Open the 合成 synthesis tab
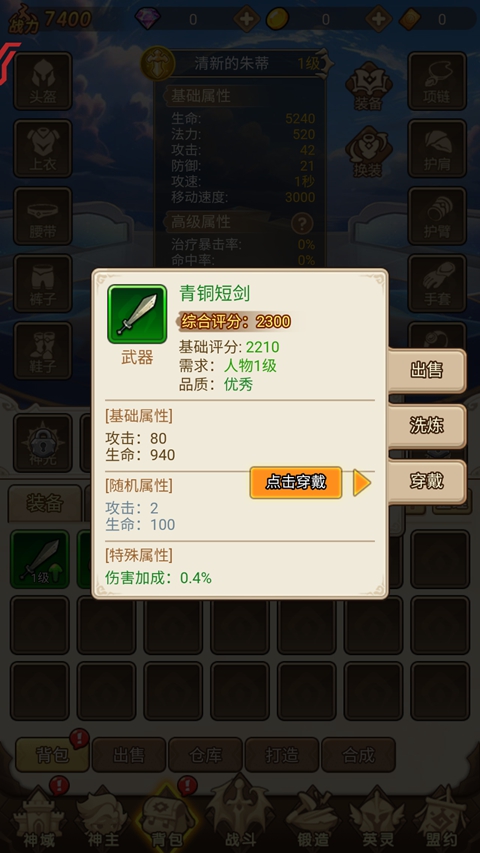 (x=359, y=755)
